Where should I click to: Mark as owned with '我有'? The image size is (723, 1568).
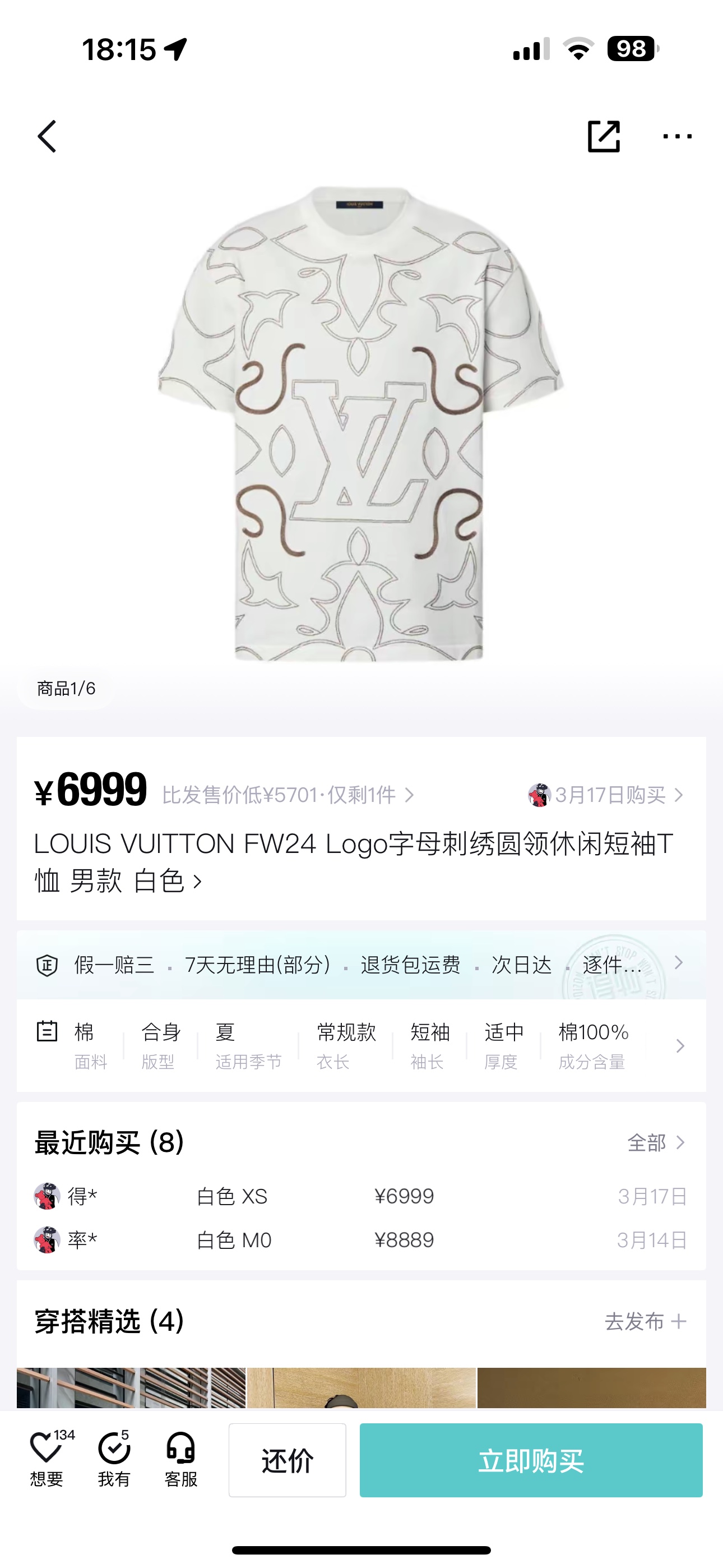coord(114,1459)
